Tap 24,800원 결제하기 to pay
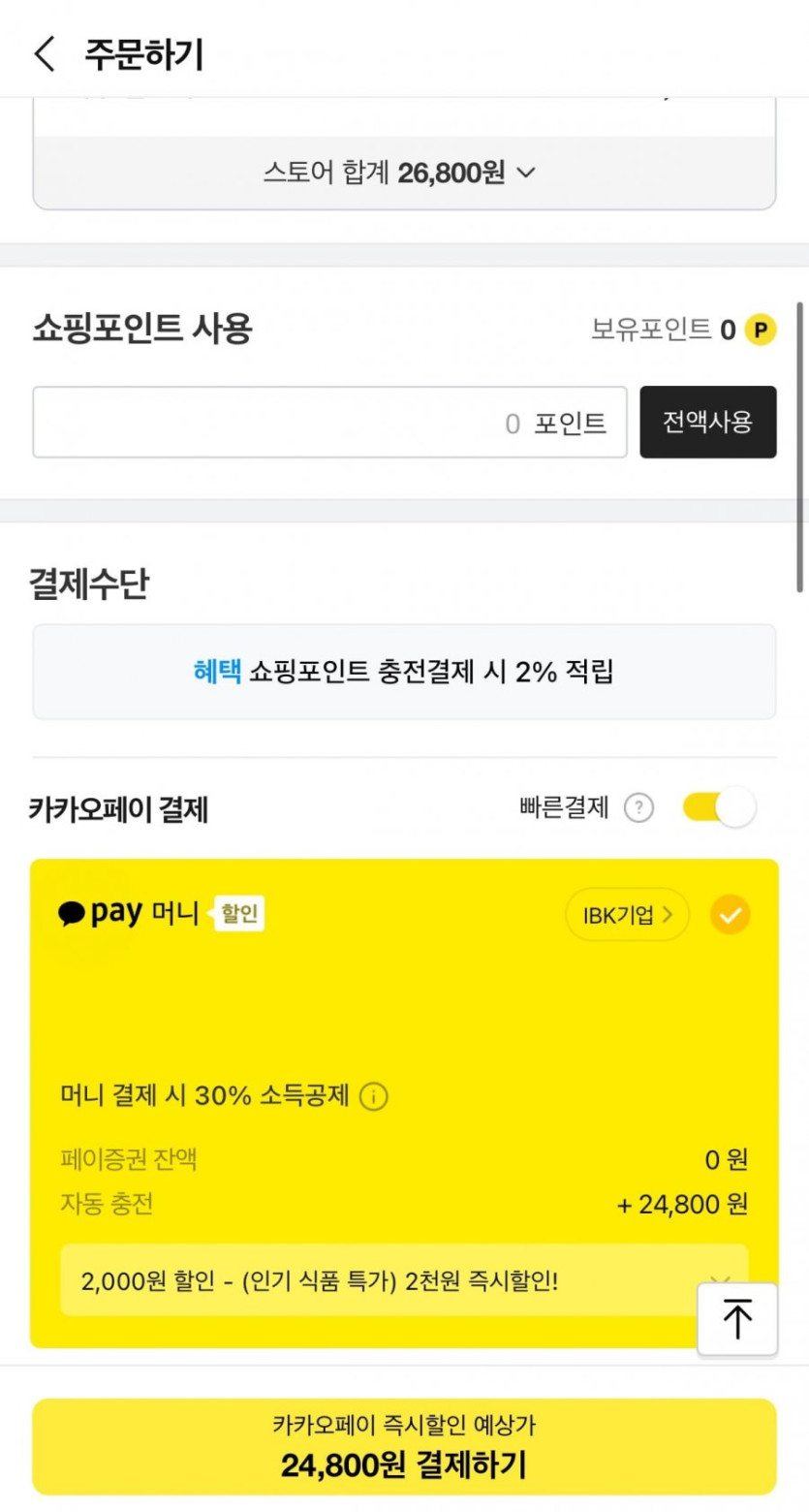Viewport: 809px width, 1512px height. pos(404,1447)
